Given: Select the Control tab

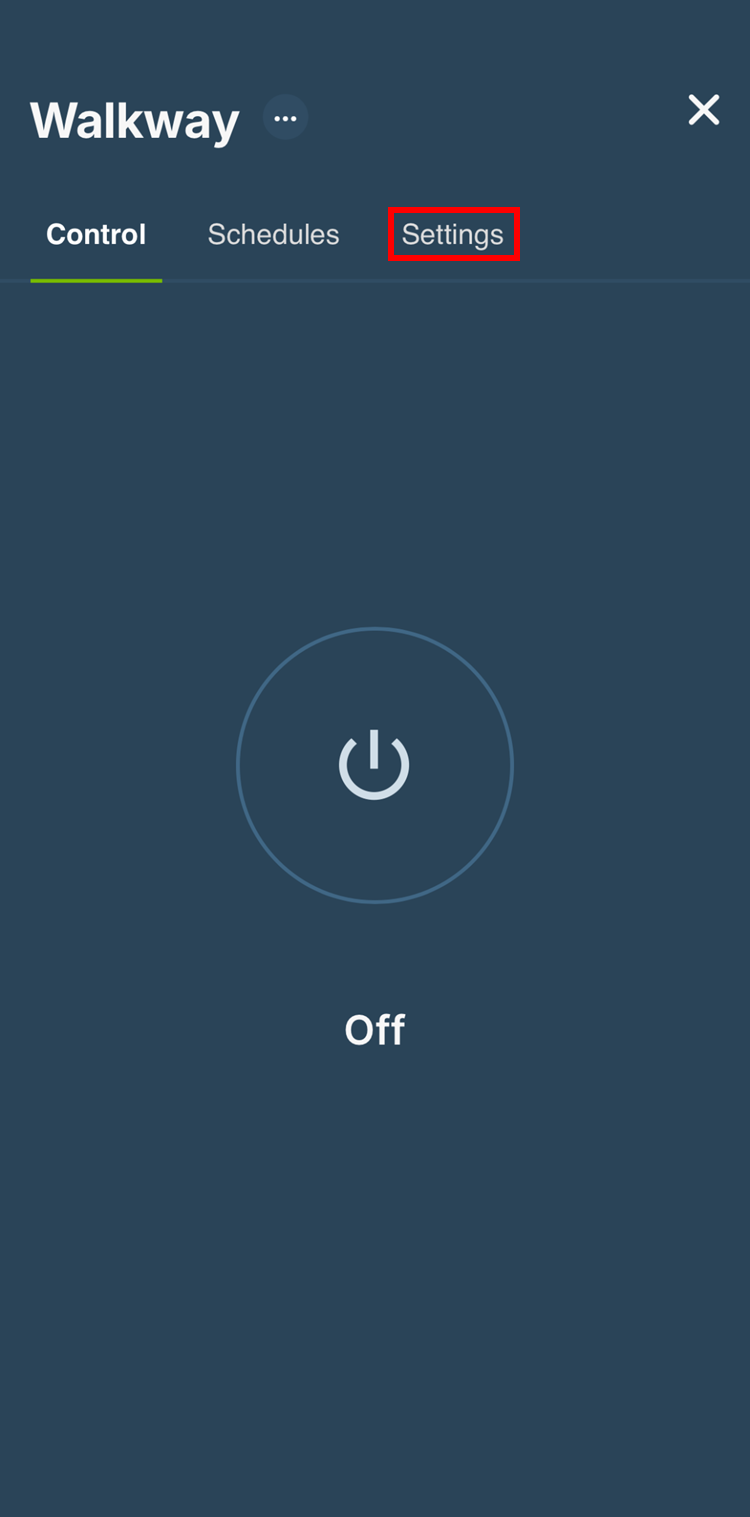Looking at the screenshot, I should 96,234.
